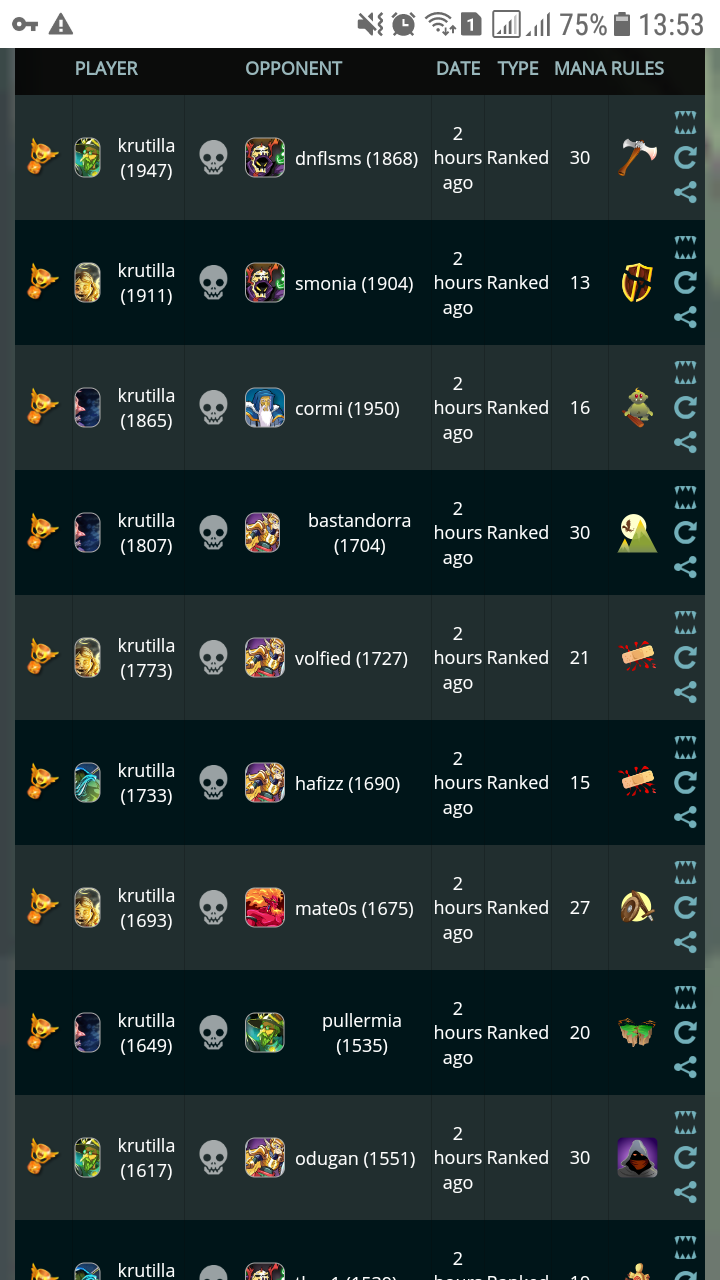Image resolution: width=720 pixels, height=1280 pixels.
Task: Replay the battle against pullermia
Action: point(685,1032)
